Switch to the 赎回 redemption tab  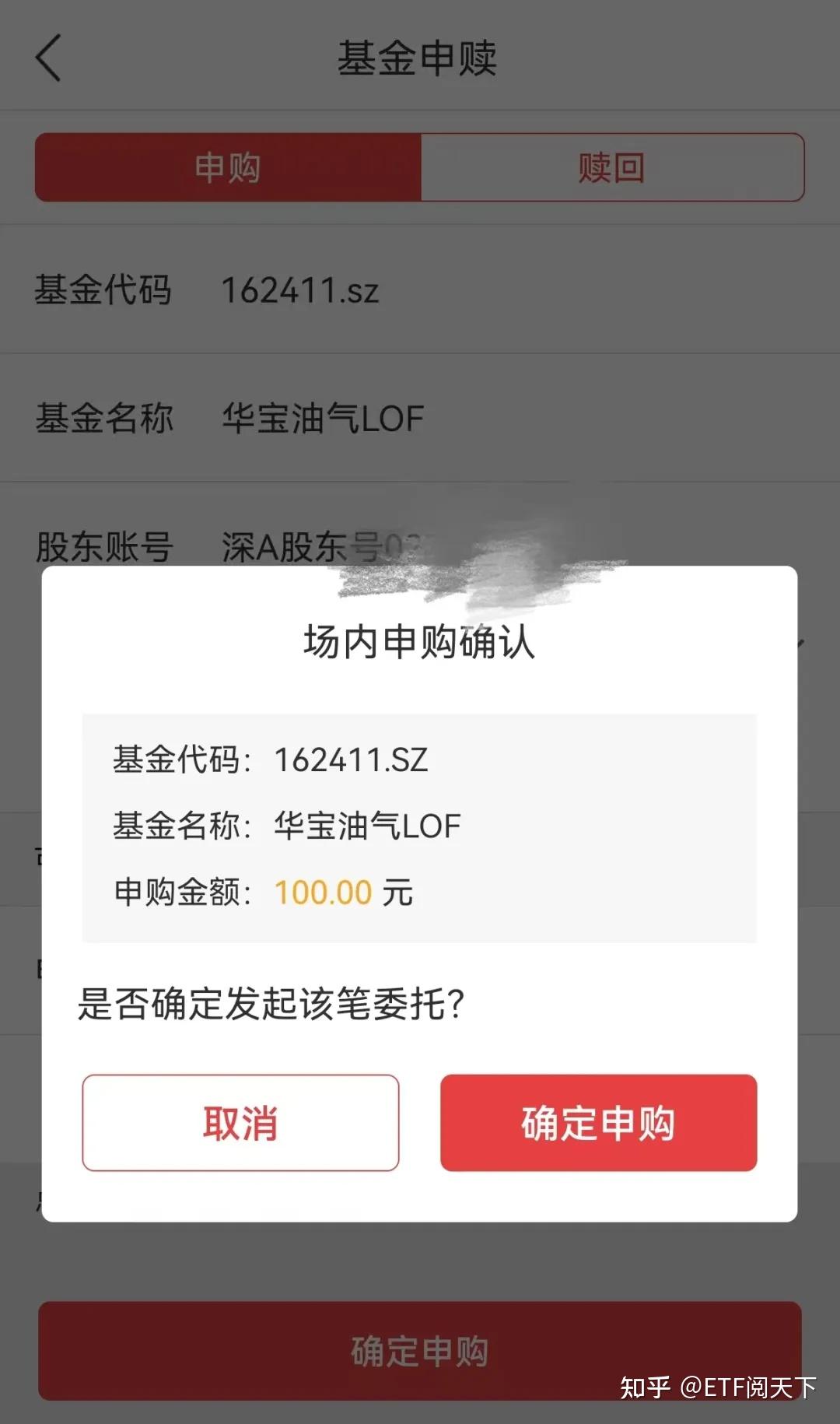611,167
